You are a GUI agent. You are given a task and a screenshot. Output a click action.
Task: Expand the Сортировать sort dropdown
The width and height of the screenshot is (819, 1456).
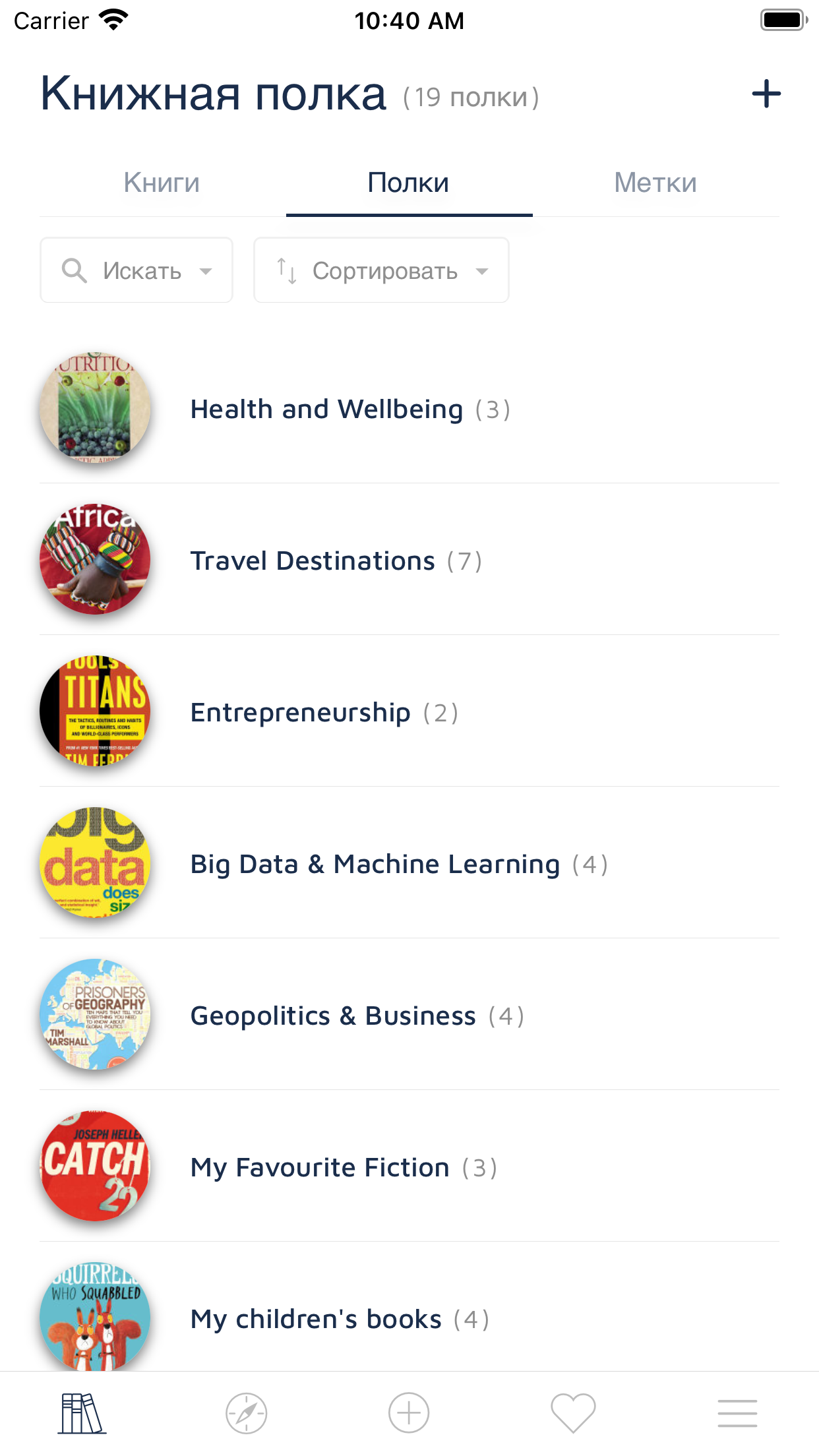381,270
